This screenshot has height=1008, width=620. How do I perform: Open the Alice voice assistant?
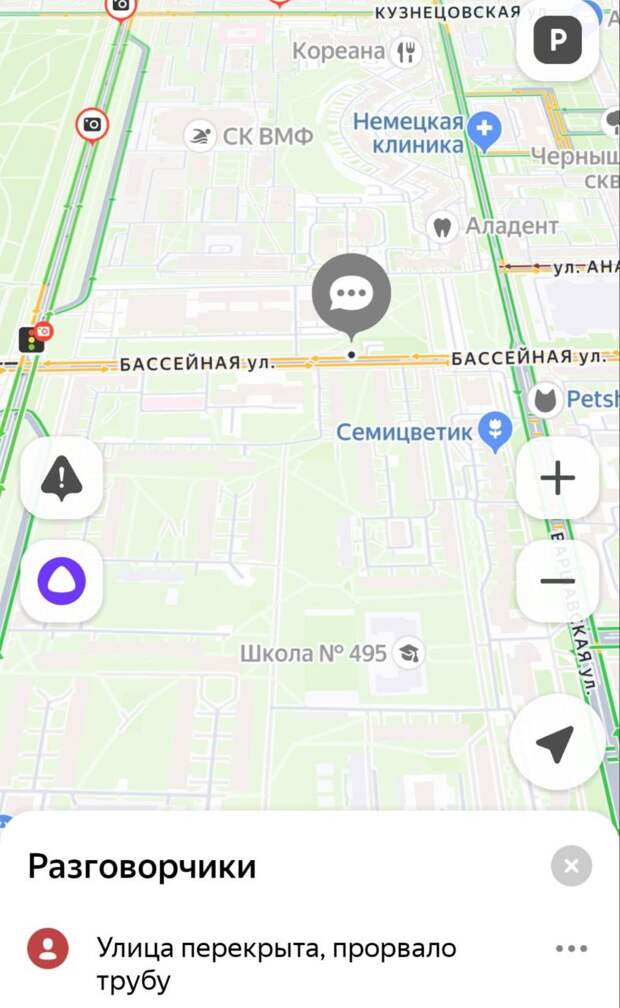click(x=62, y=581)
